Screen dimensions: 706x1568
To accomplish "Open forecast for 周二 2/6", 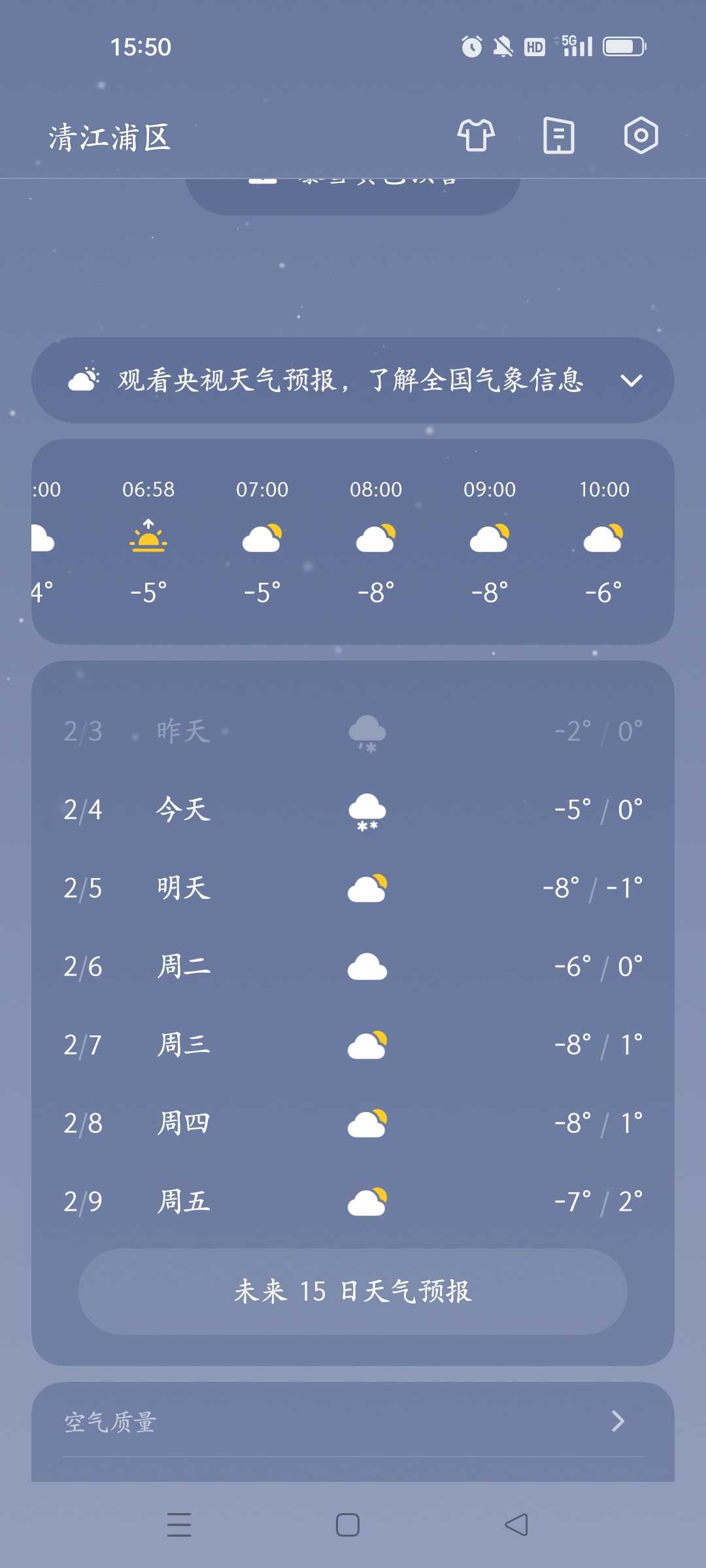I will 353,967.
